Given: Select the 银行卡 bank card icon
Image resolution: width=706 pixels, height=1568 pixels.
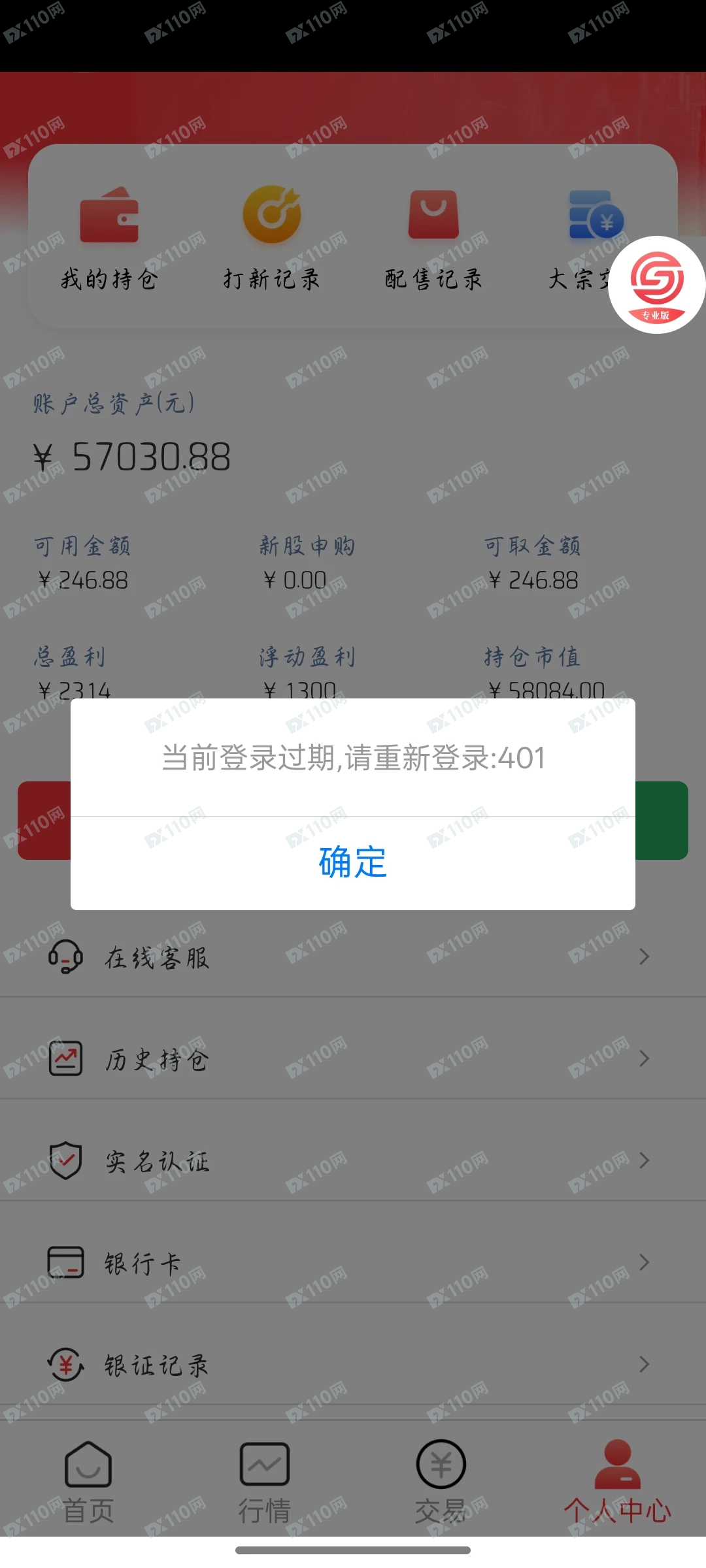Looking at the screenshot, I should 64,1261.
